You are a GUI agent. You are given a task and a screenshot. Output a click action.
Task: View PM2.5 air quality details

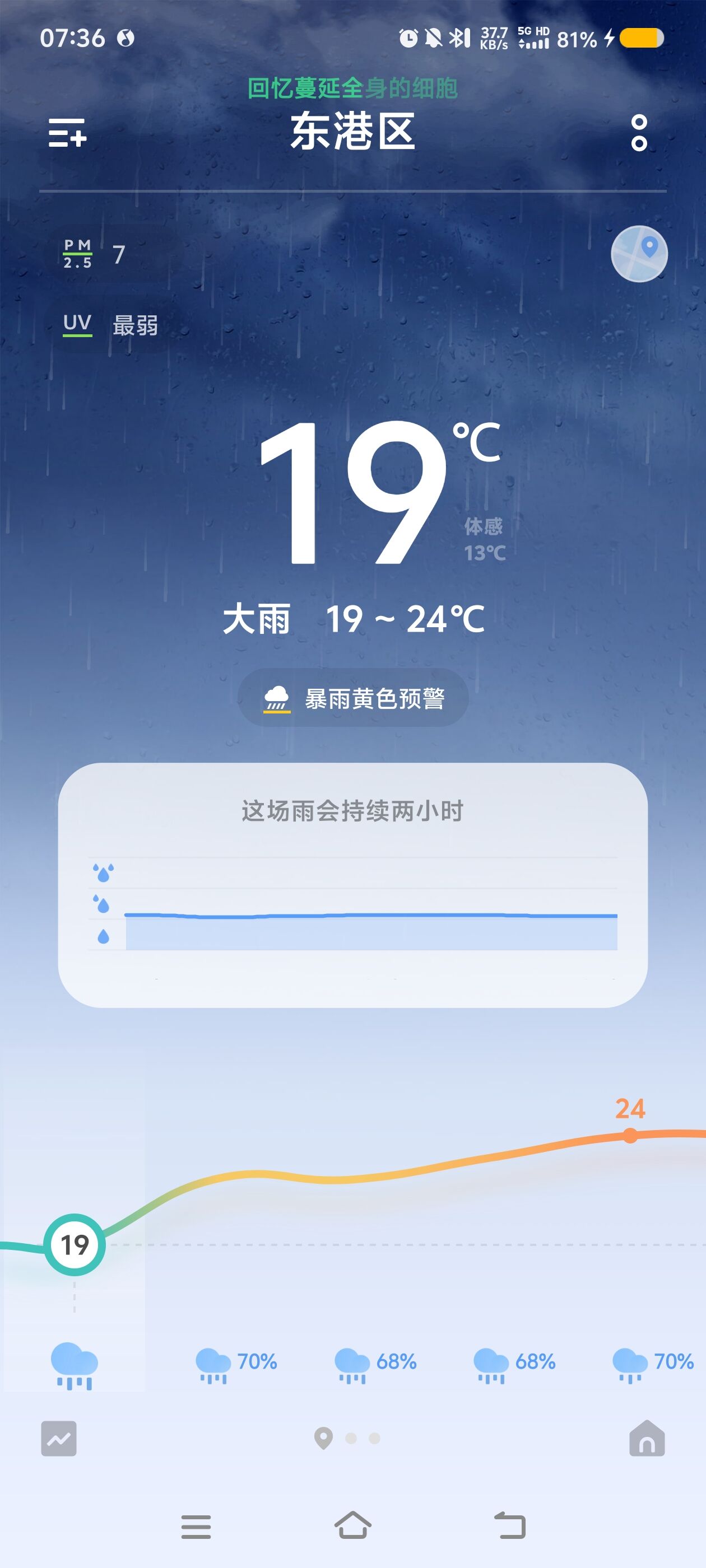point(95,254)
